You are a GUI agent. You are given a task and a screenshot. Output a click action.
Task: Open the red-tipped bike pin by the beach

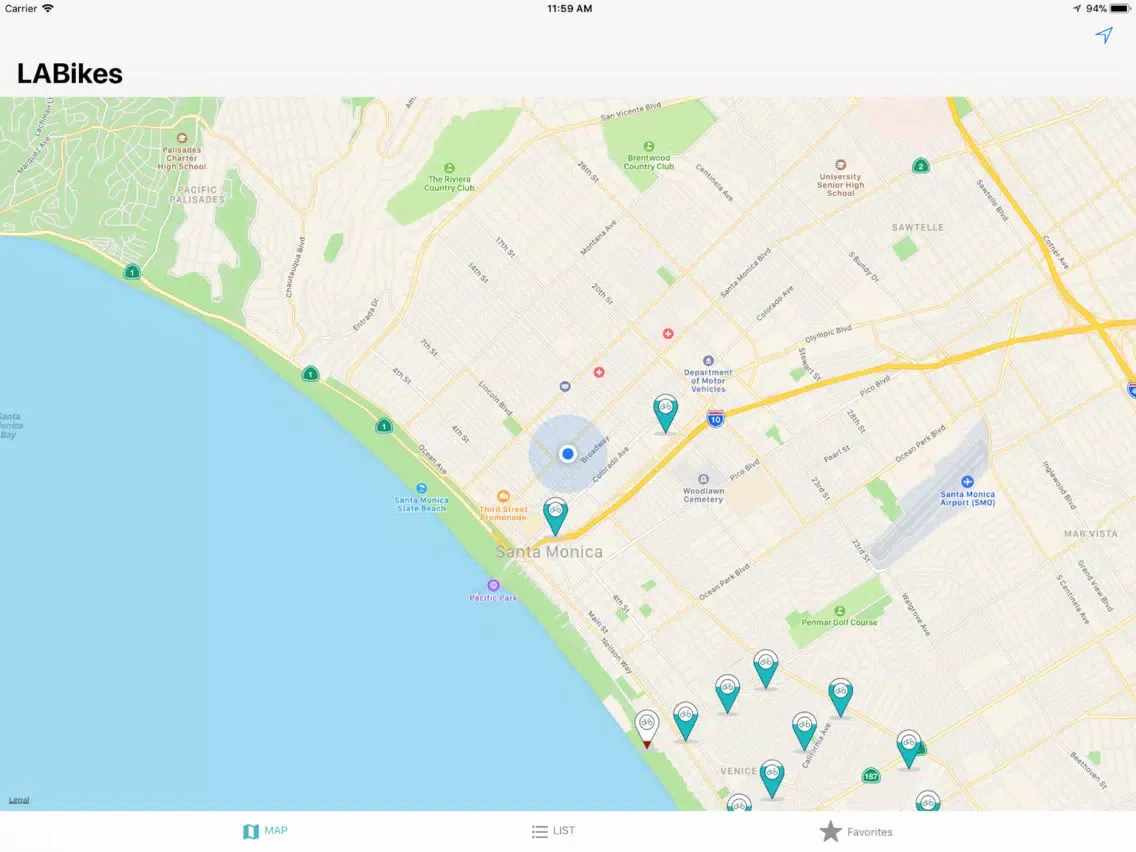coord(647,725)
